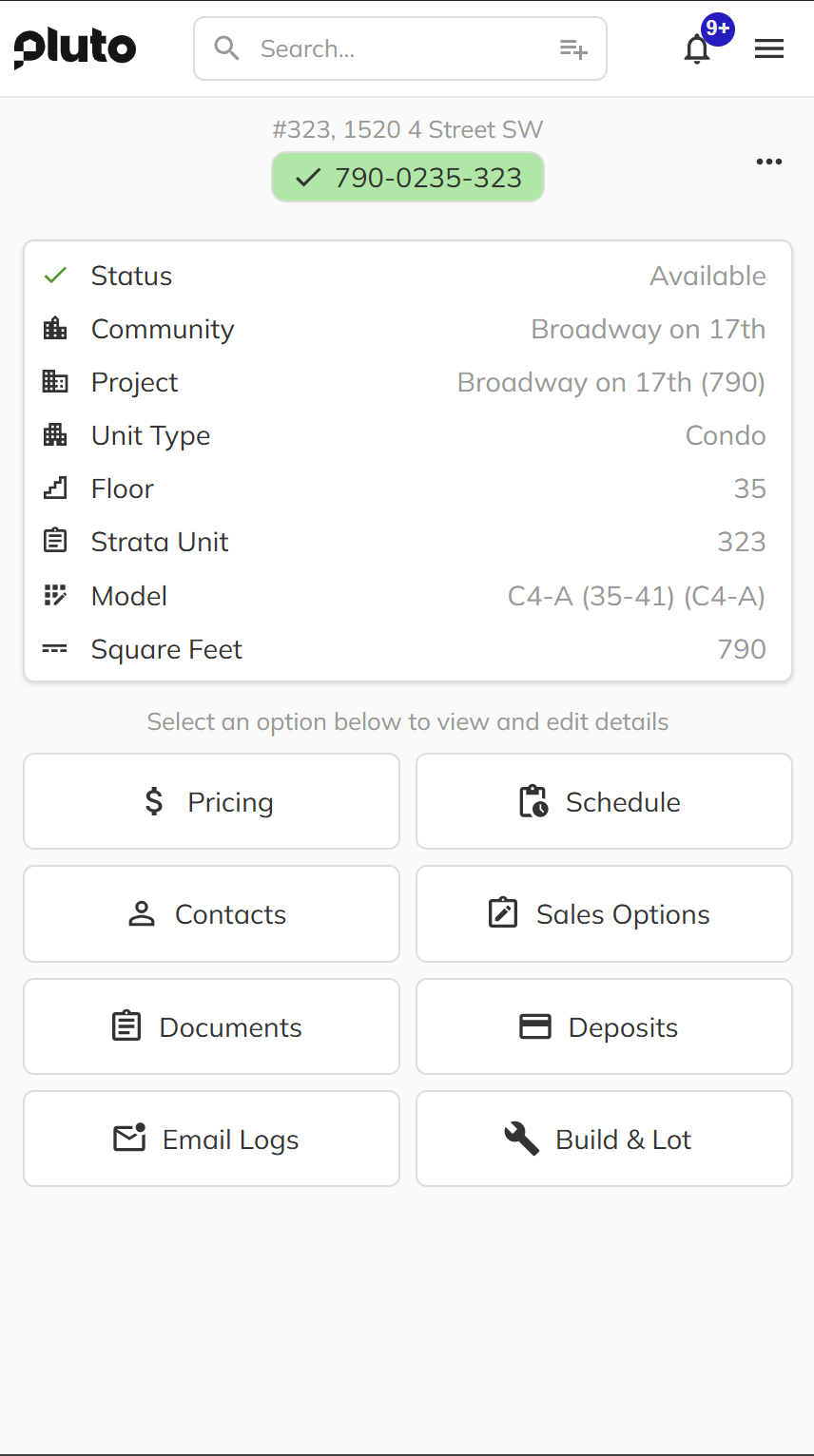Click the building icon next to Community
The width and height of the screenshot is (814, 1456).
pos(55,328)
